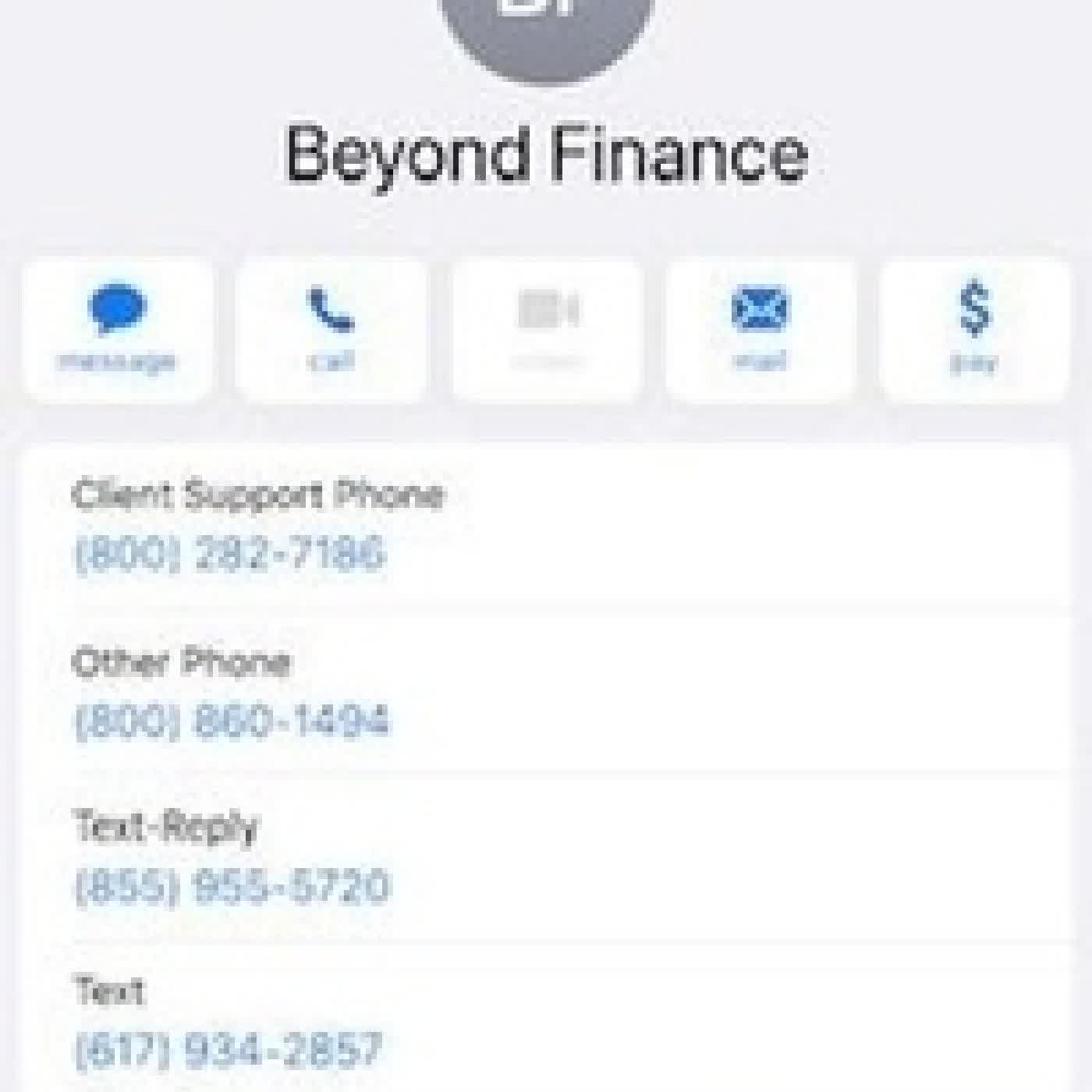This screenshot has width=1092, height=1092.
Task: Compose mail to Beyond Finance
Action: point(760,329)
